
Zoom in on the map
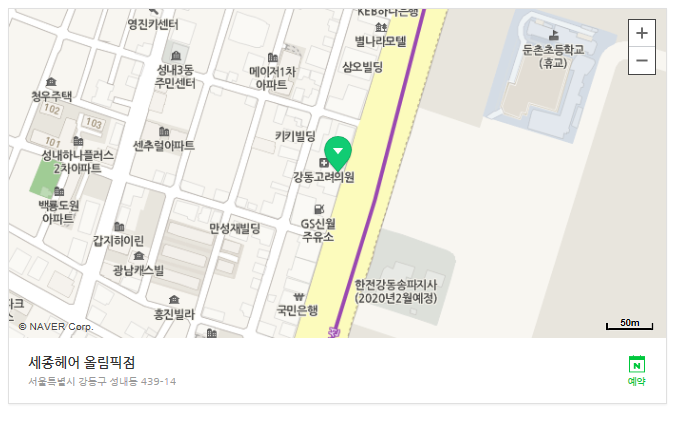click(x=641, y=33)
